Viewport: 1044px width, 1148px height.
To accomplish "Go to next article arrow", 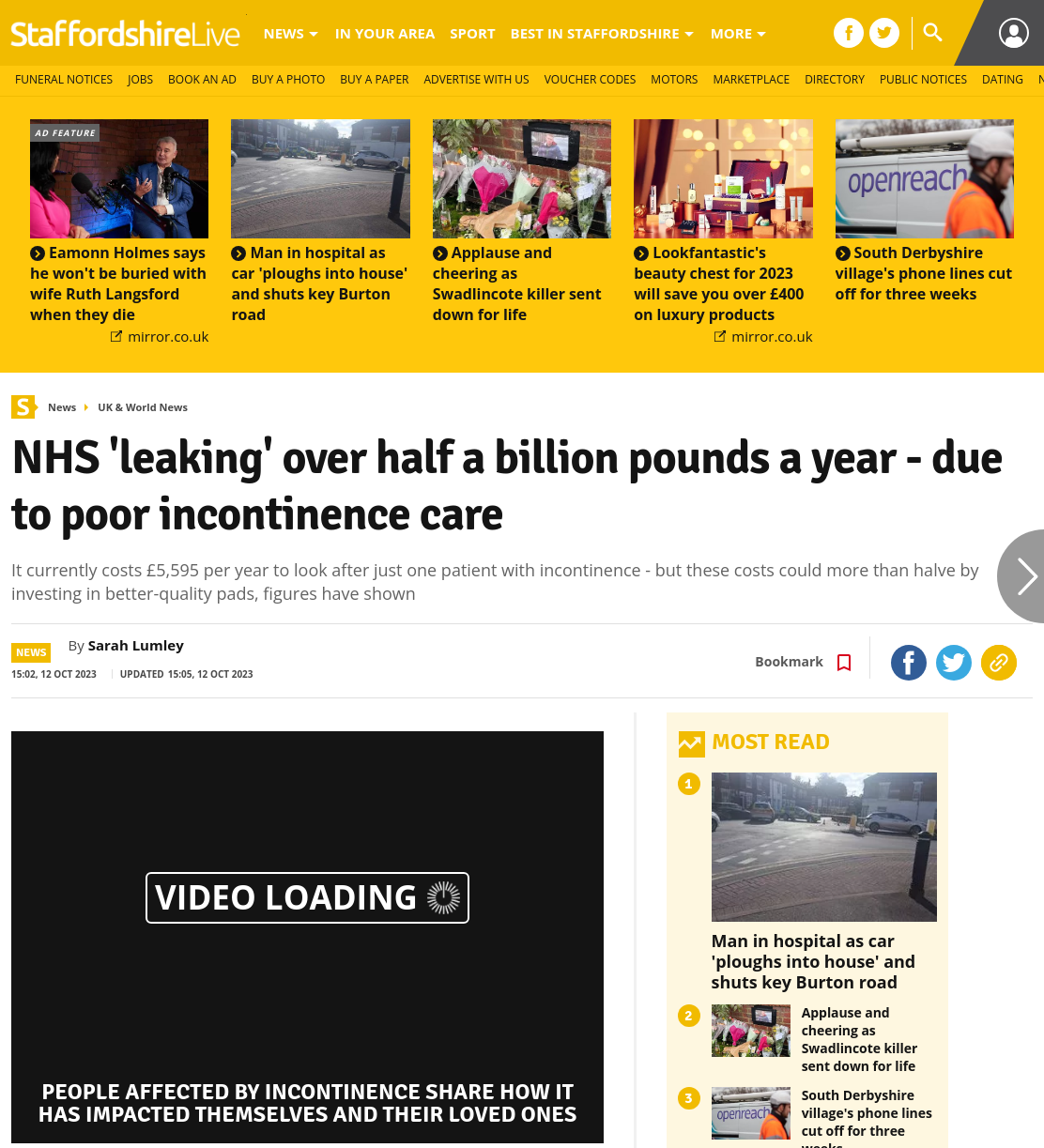I will 1023,576.
